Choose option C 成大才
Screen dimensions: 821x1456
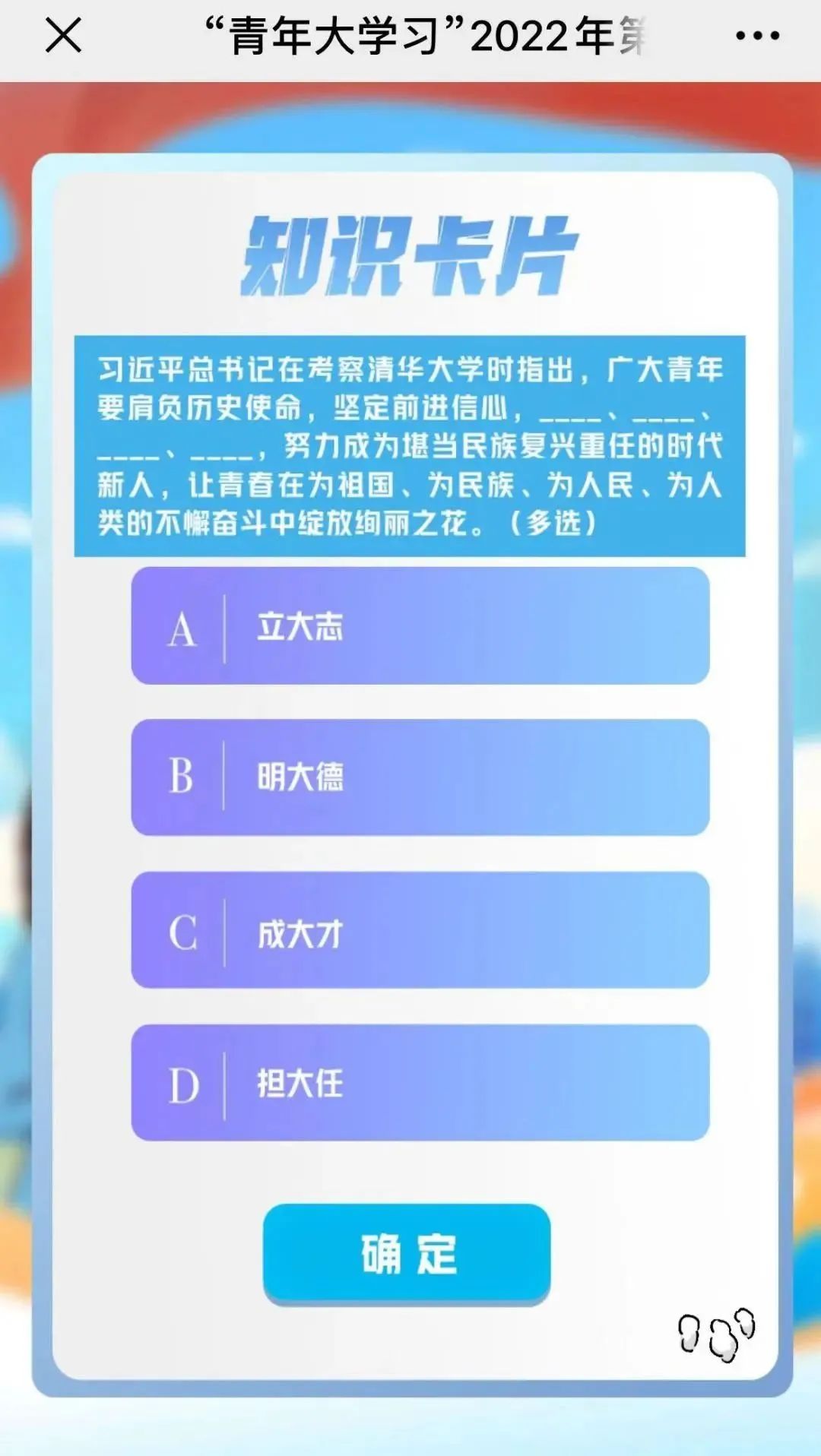[x=420, y=930]
